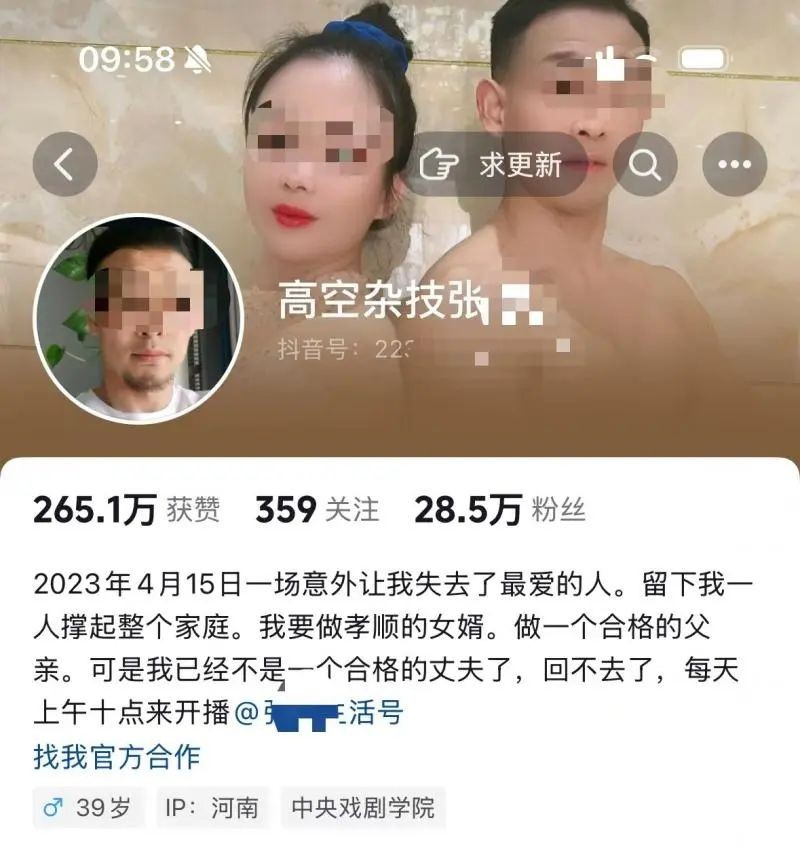Go back using the back arrow
Screen dimensions: 800x850
65,164
